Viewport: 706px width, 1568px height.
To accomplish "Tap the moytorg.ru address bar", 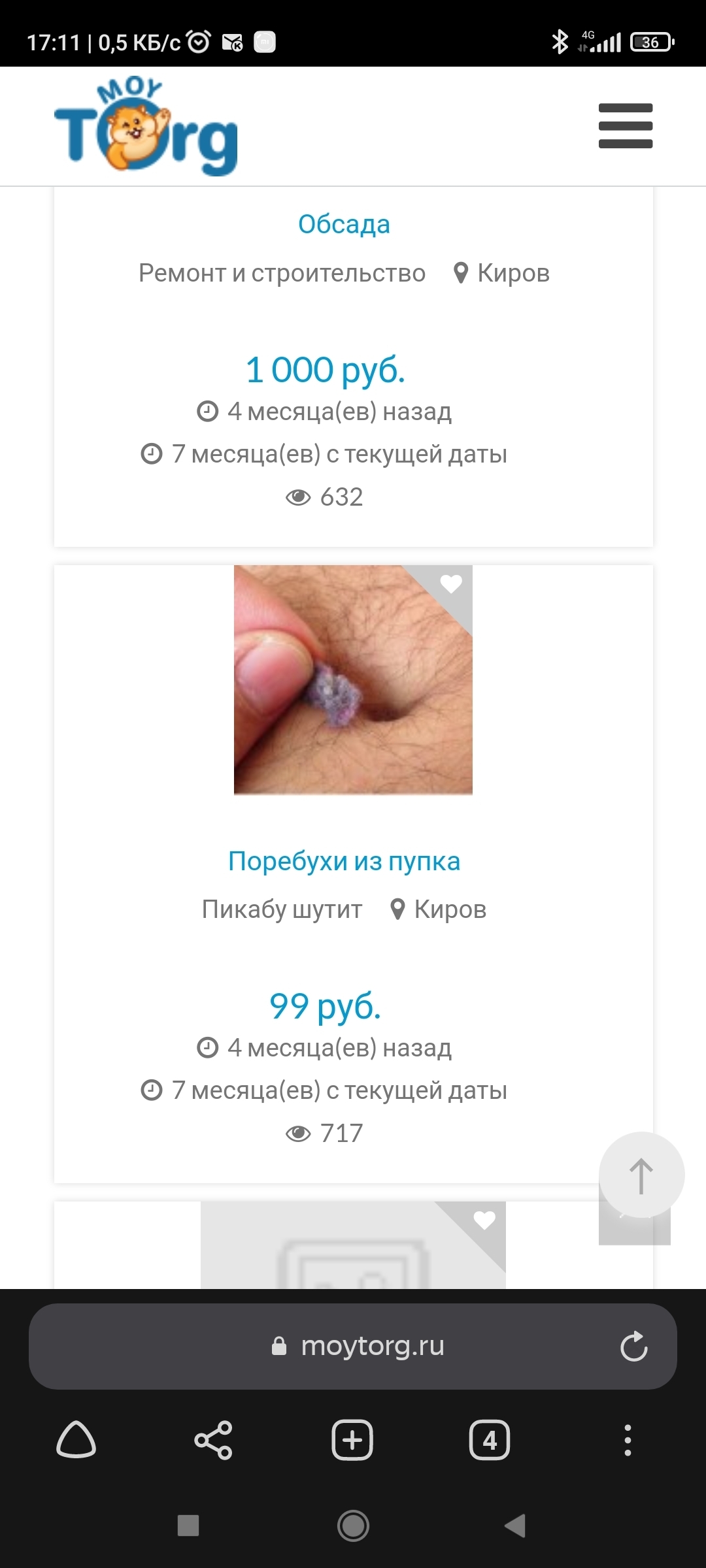I will 353,1346.
